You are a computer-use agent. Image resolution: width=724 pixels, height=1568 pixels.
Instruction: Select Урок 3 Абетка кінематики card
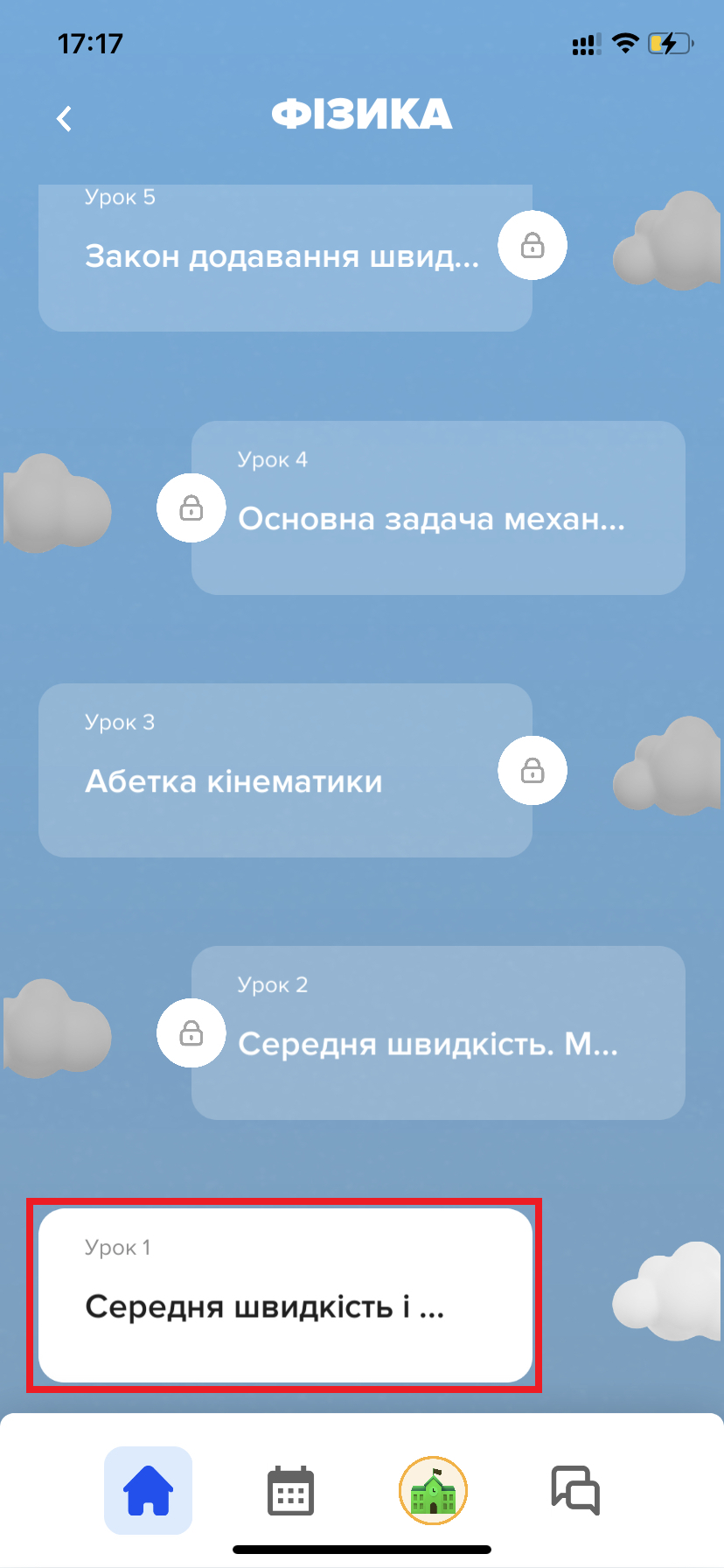(285, 770)
